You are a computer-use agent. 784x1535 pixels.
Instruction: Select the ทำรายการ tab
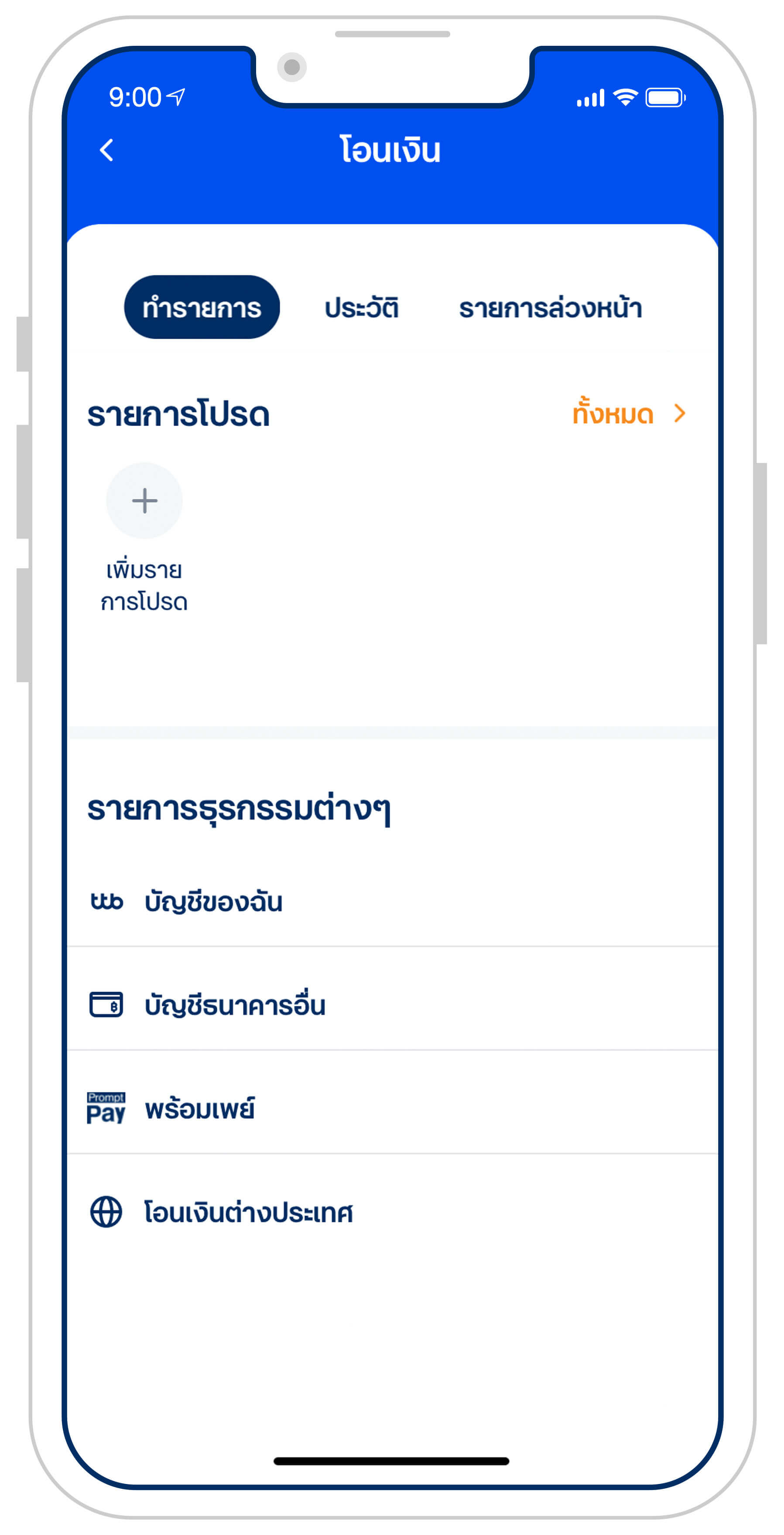tap(202, 307)
